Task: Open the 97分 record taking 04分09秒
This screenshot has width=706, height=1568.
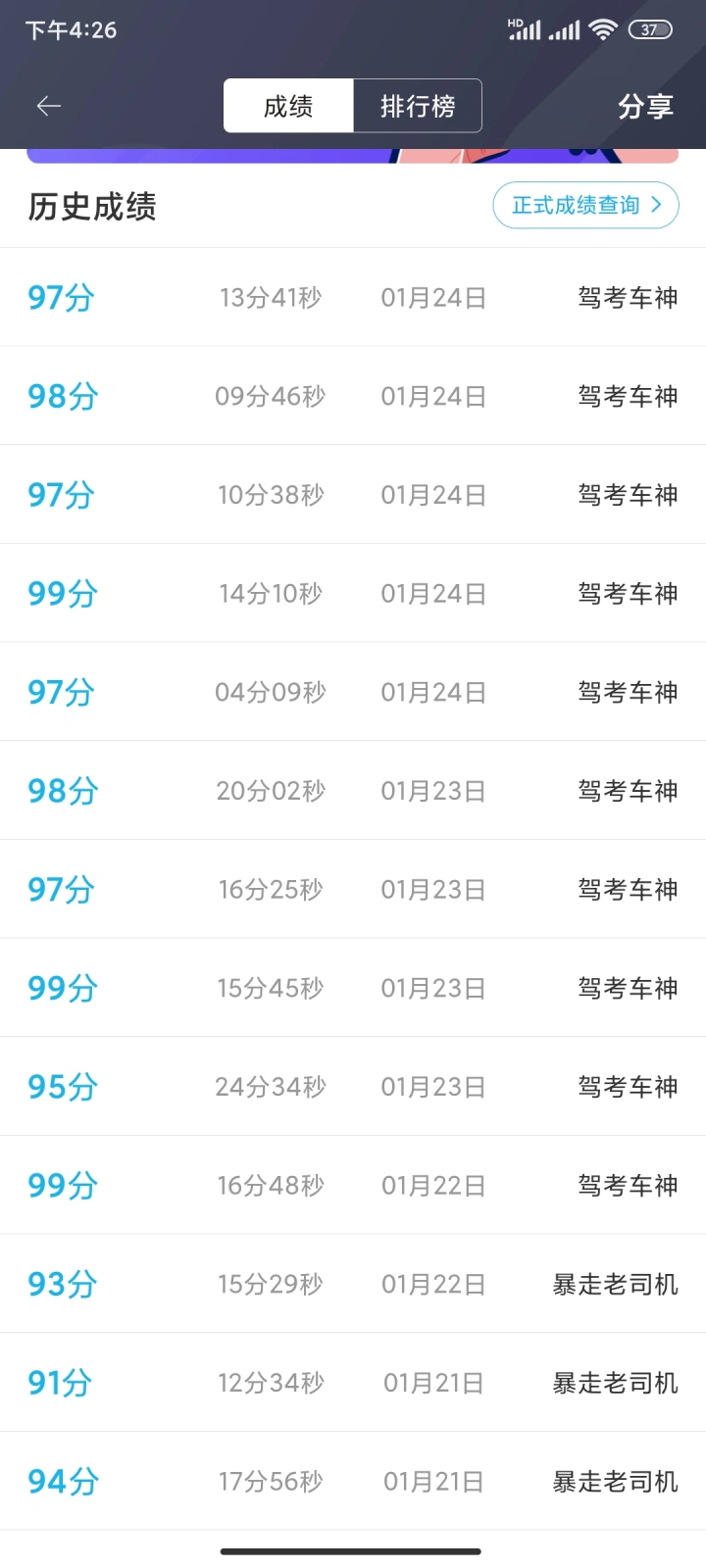Action: (353, 692)
